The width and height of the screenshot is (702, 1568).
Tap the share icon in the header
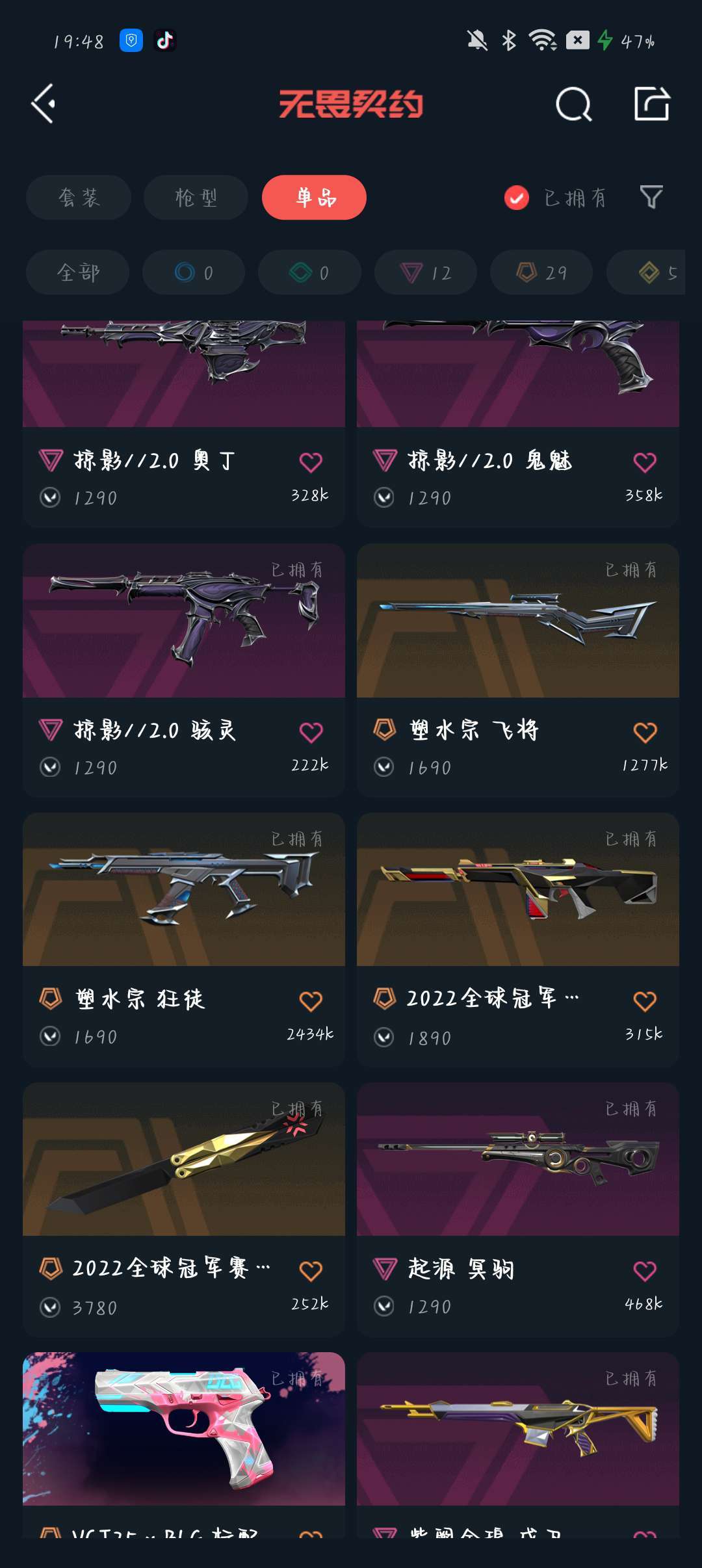pyautogui.click(x=652, y=103)
